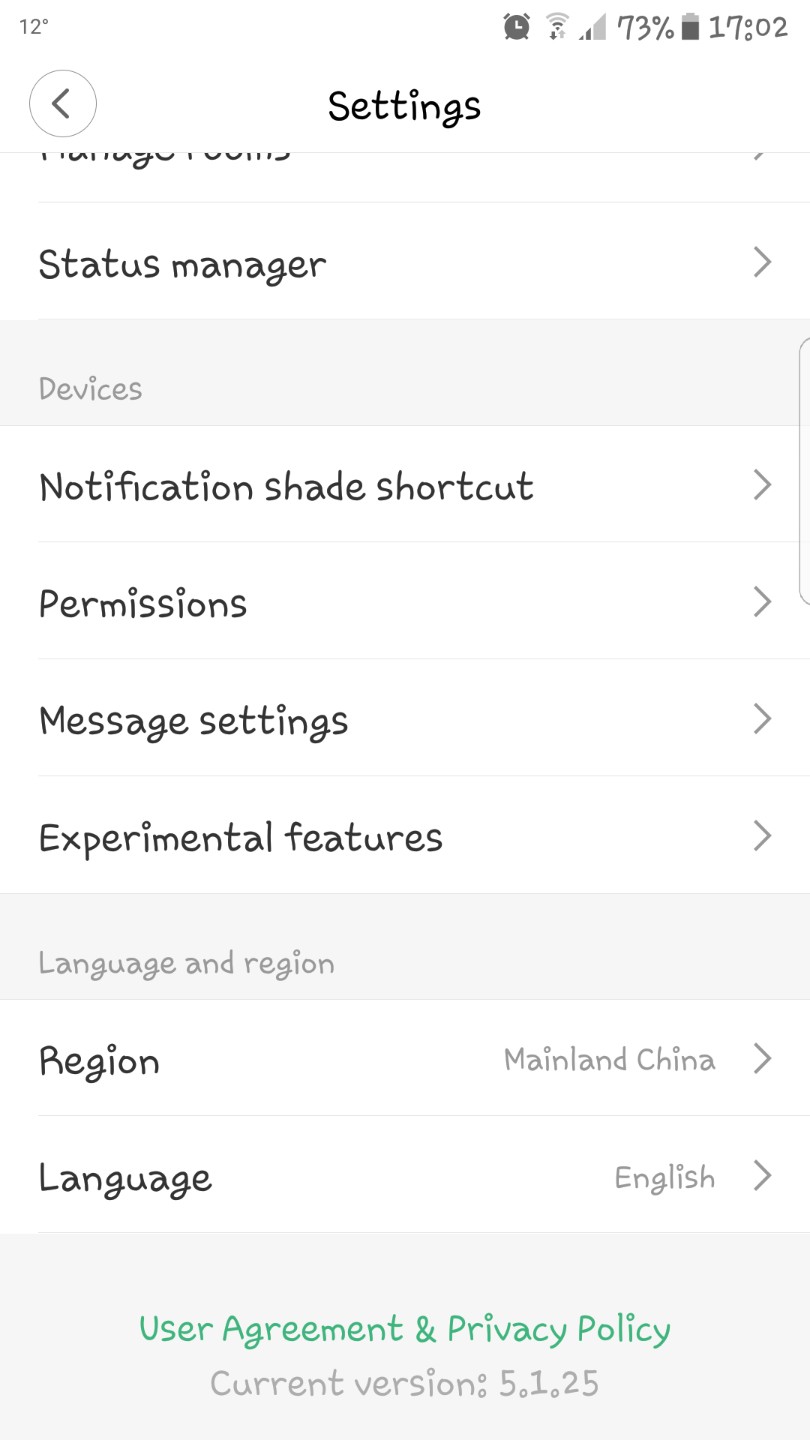Open User Agreement & Privacy Policy link
This screenshot has height=1440, width=810.
click(x=405, y=1329)
